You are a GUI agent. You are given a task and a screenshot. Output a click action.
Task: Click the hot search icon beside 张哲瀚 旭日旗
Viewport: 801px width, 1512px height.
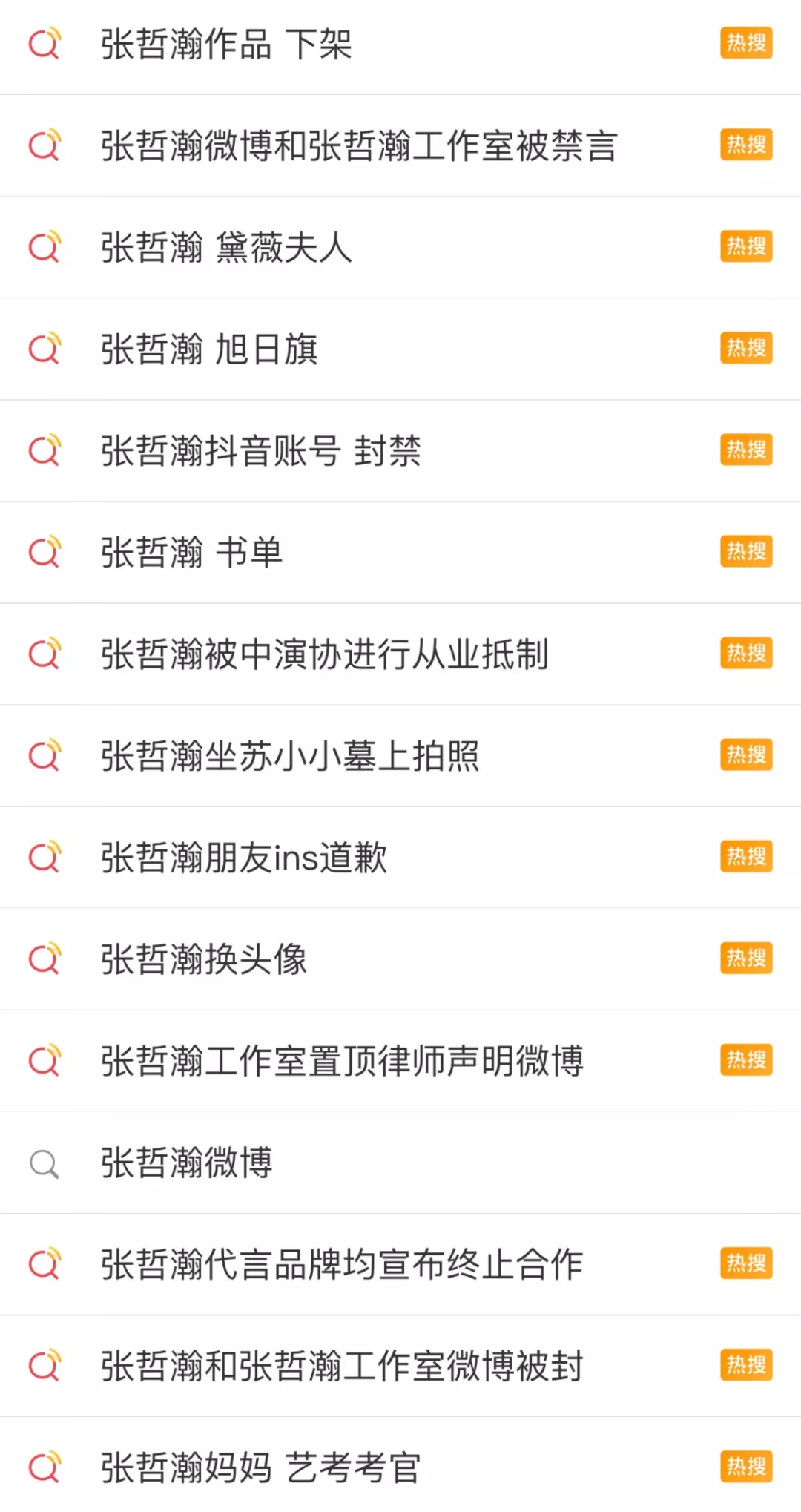46,349
